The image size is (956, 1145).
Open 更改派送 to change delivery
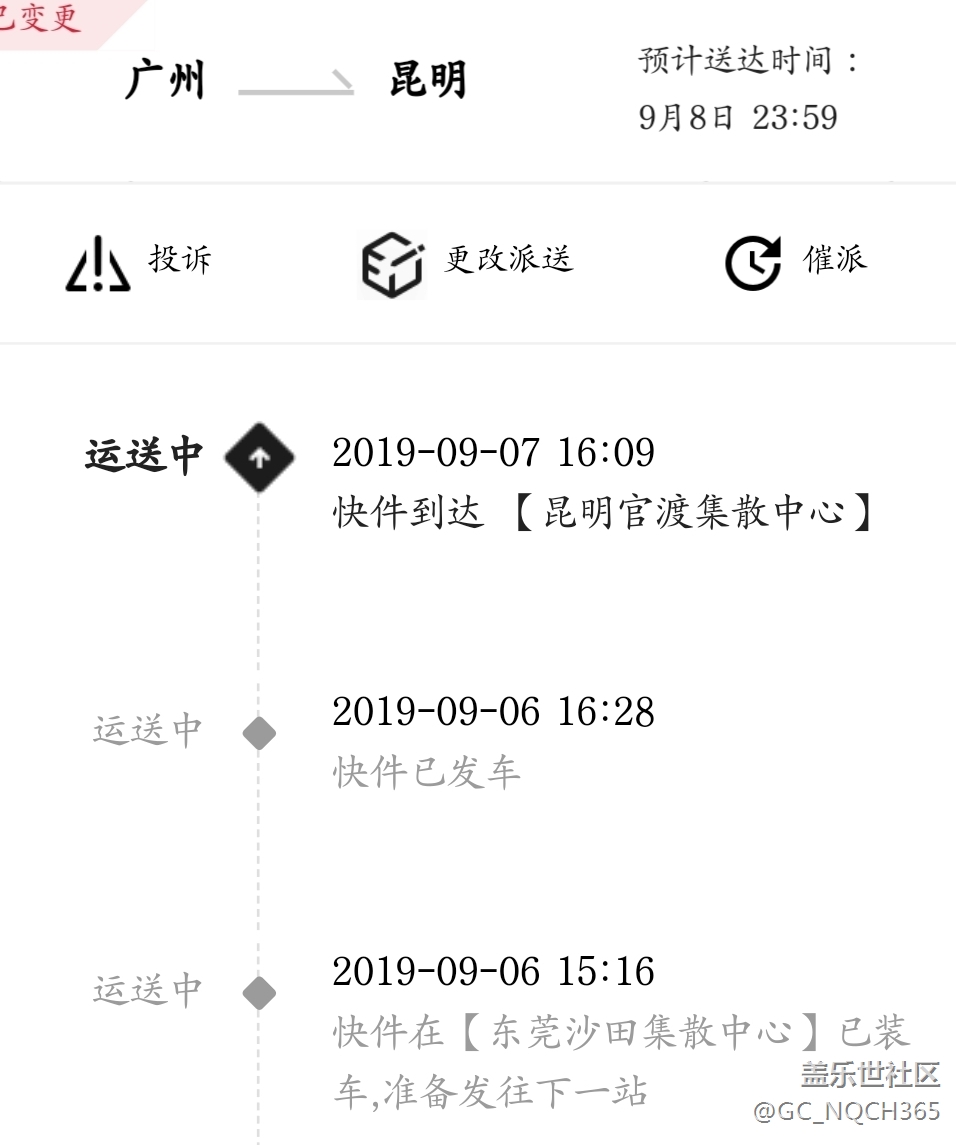pos(467,263)
